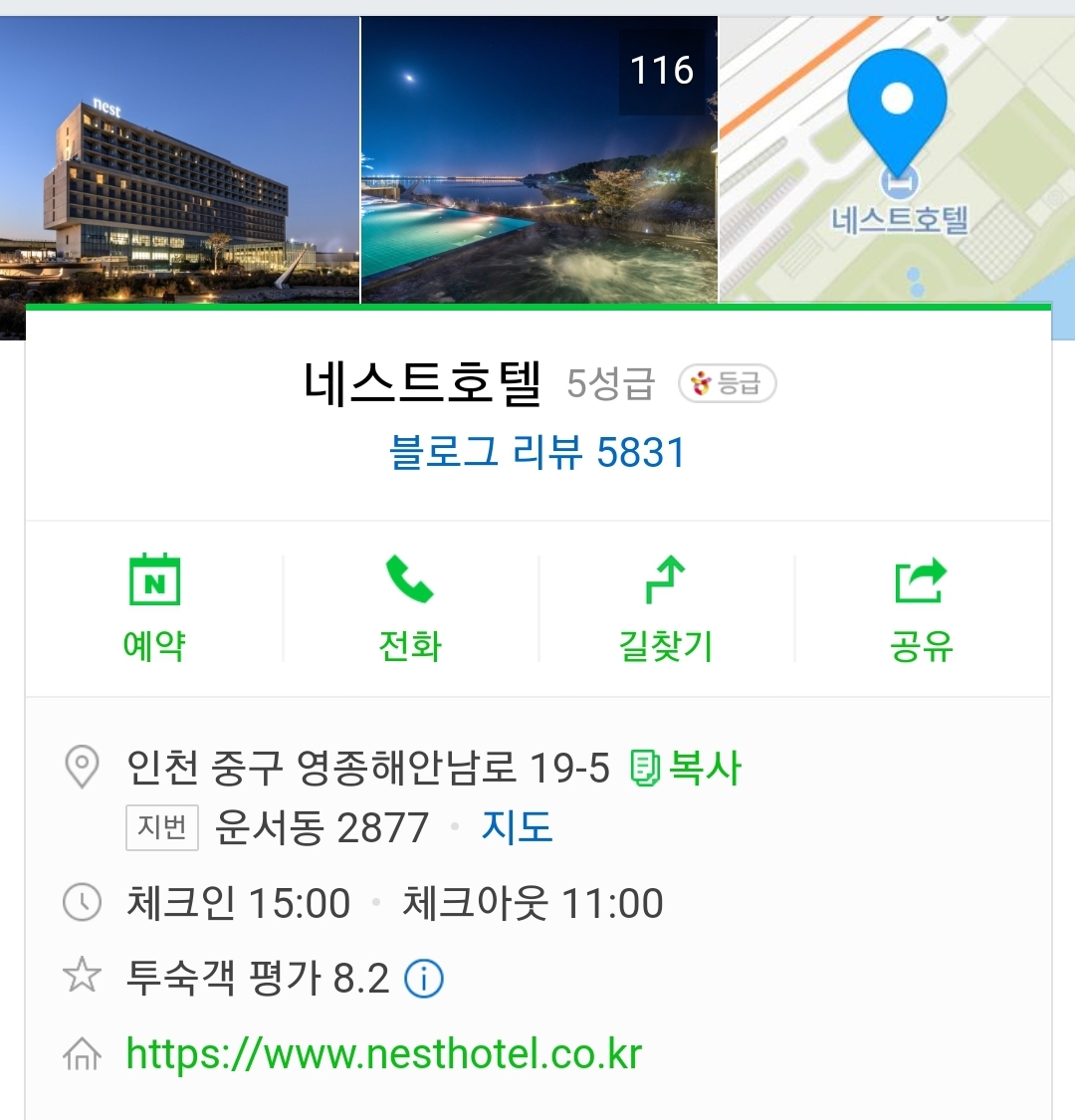Open the 예약 reservation calendar icon
The image size is (1075, 1120).
click(x=153, y=582)
